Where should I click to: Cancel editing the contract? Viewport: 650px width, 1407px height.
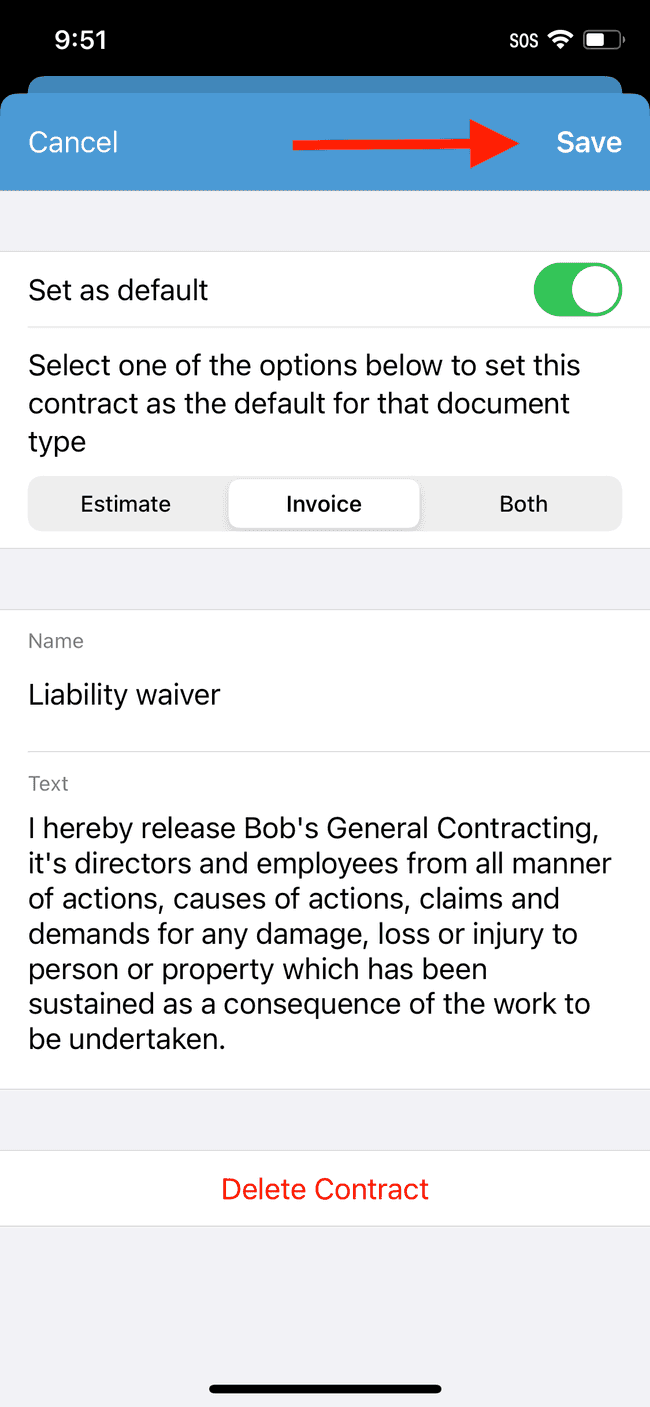[73, 142]
